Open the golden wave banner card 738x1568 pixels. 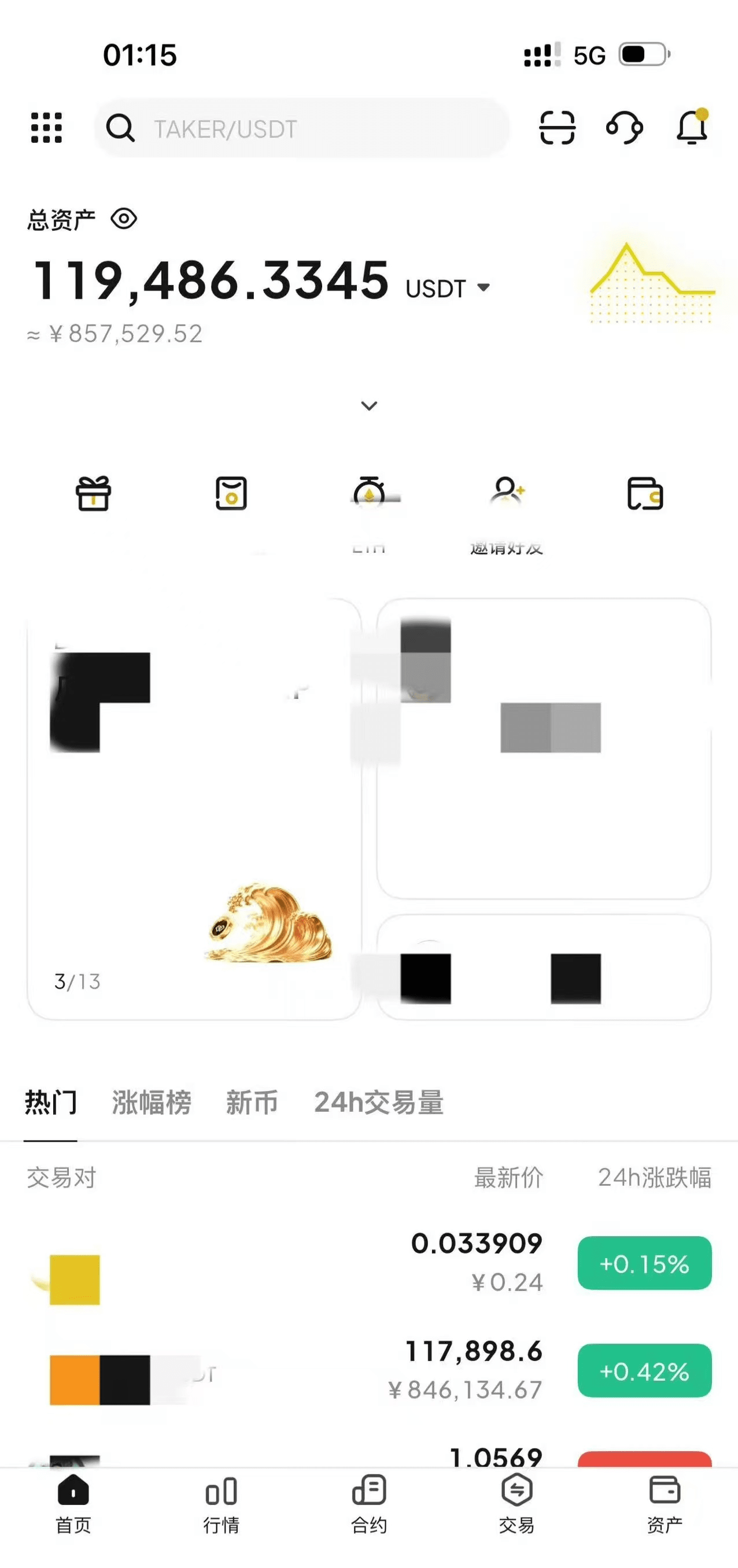pyautogui.click(x=194, y=809)
